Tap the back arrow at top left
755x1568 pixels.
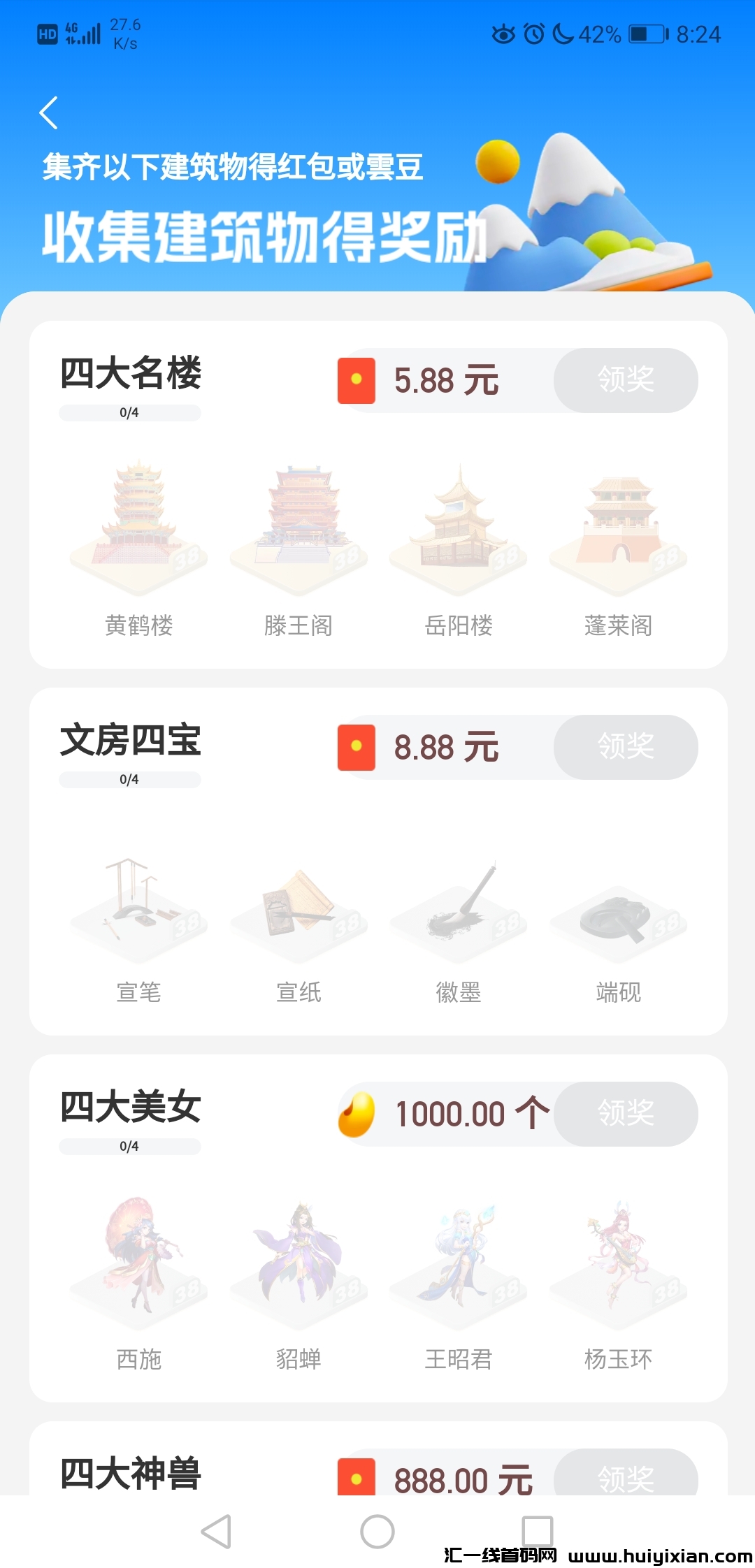[x=49, y=112]
